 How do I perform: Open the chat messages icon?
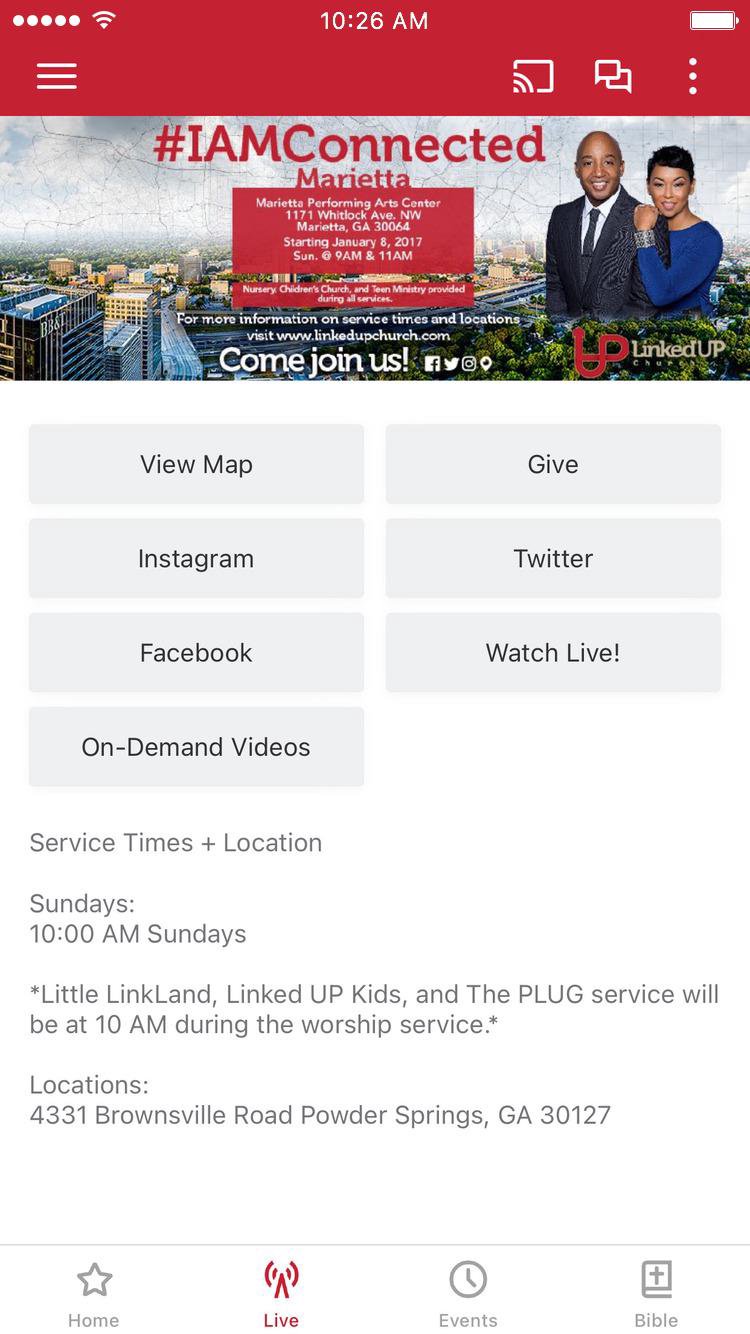pyautogui.click(x=613, y=75)
